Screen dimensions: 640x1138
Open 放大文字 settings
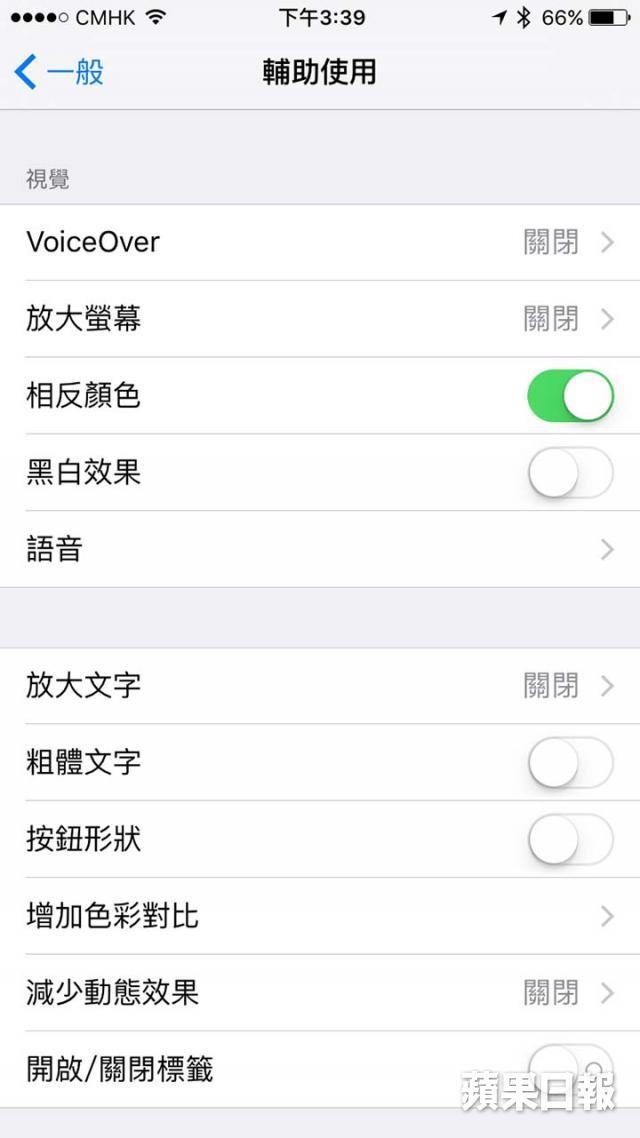(320, 686)
